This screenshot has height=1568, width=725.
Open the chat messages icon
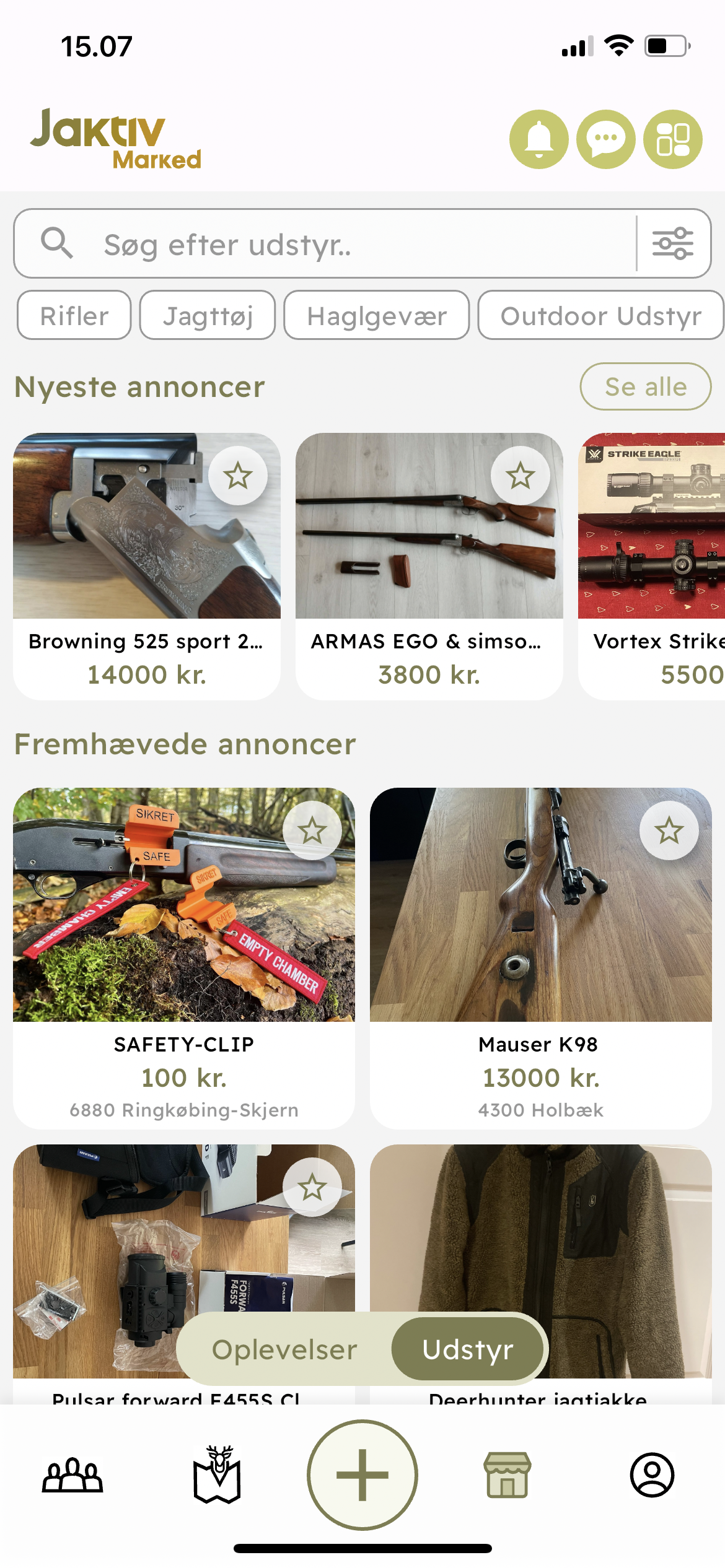pyautogui.click(x=605, y=139)
